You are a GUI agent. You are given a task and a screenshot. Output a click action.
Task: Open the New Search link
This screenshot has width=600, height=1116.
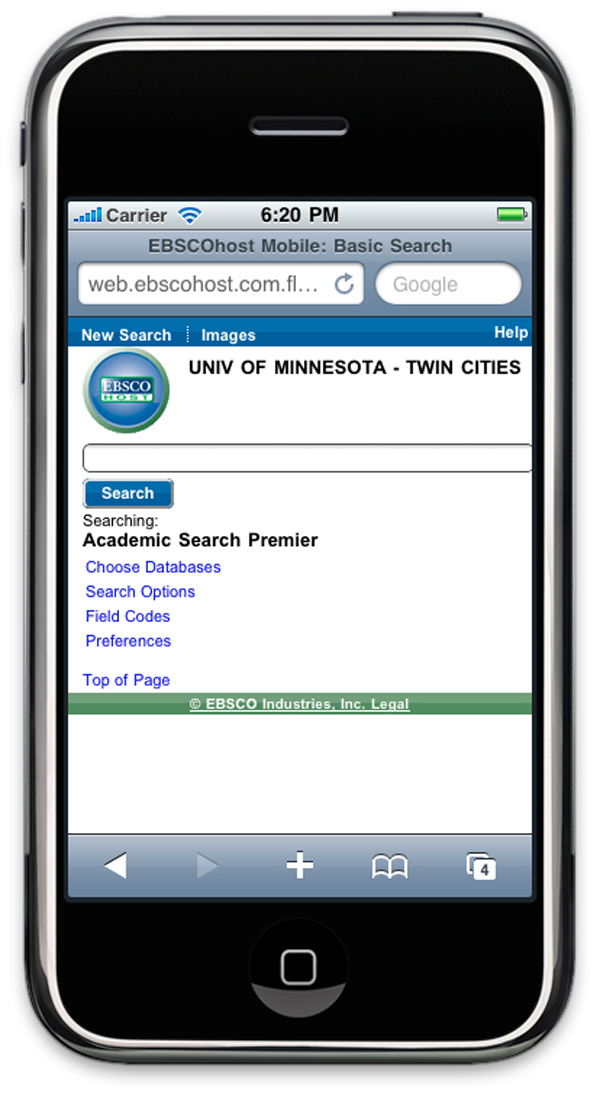coord(126,335)
